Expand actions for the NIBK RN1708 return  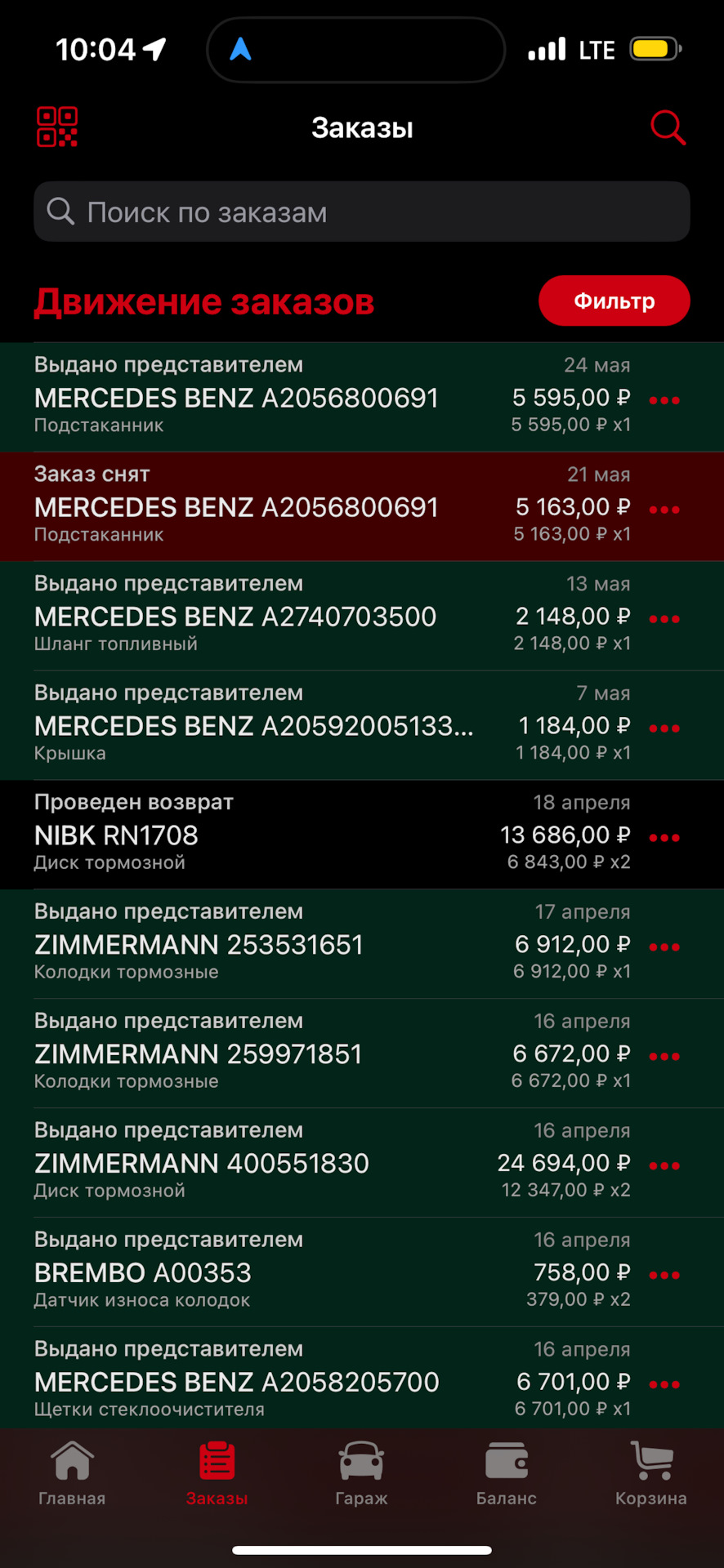click(664, 836)
